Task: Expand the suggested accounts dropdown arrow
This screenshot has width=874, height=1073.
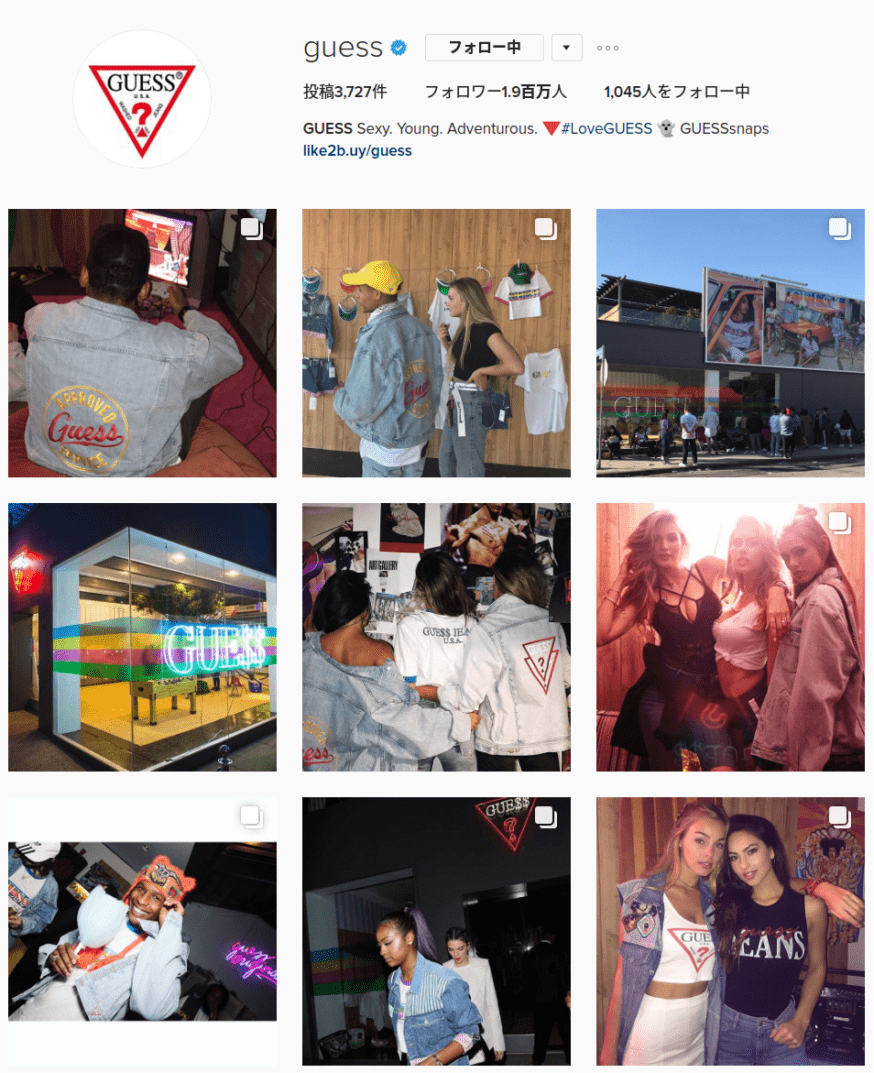Action: point(566,48)
